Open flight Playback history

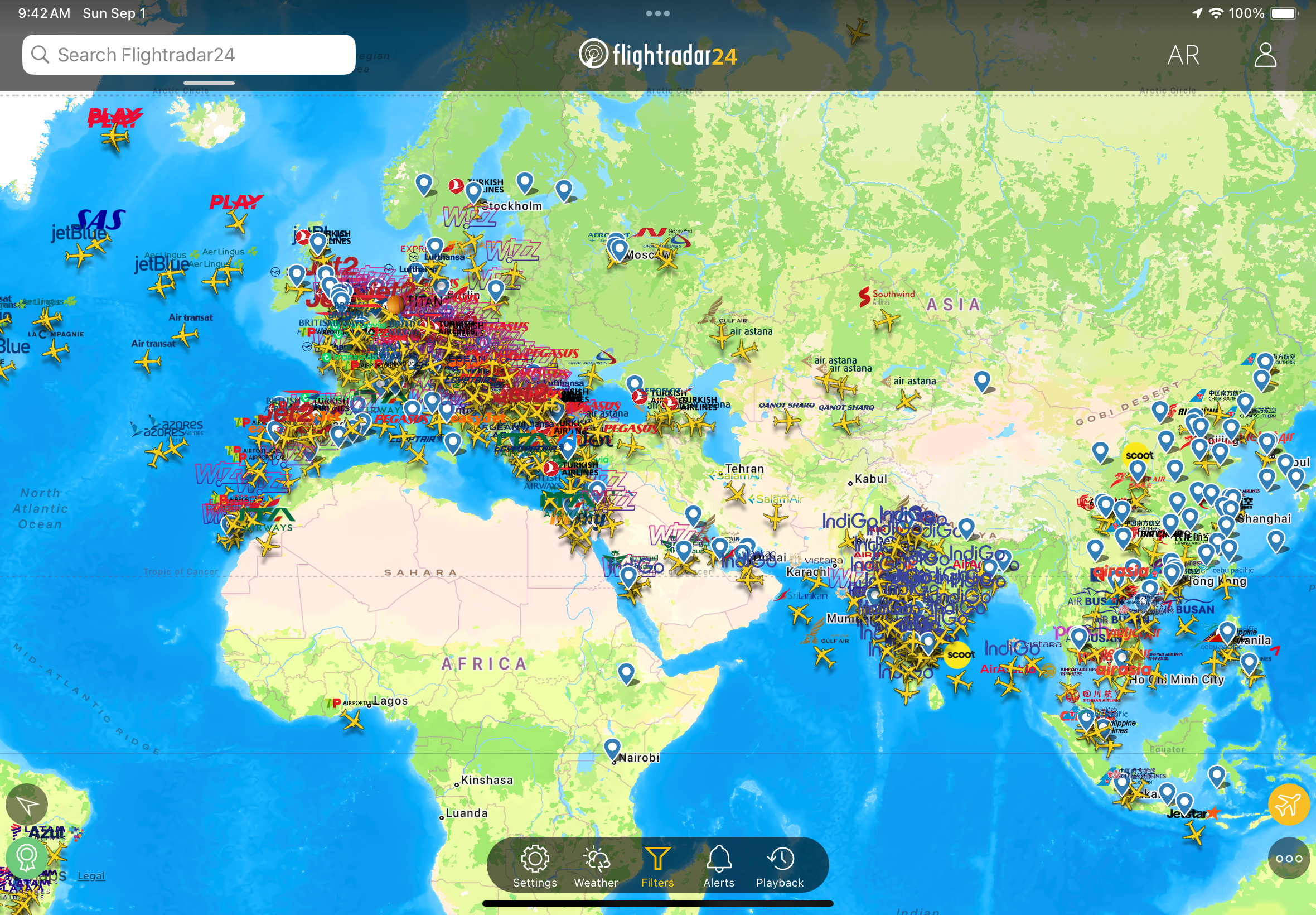pyautogui.click(x=780, y=866)
